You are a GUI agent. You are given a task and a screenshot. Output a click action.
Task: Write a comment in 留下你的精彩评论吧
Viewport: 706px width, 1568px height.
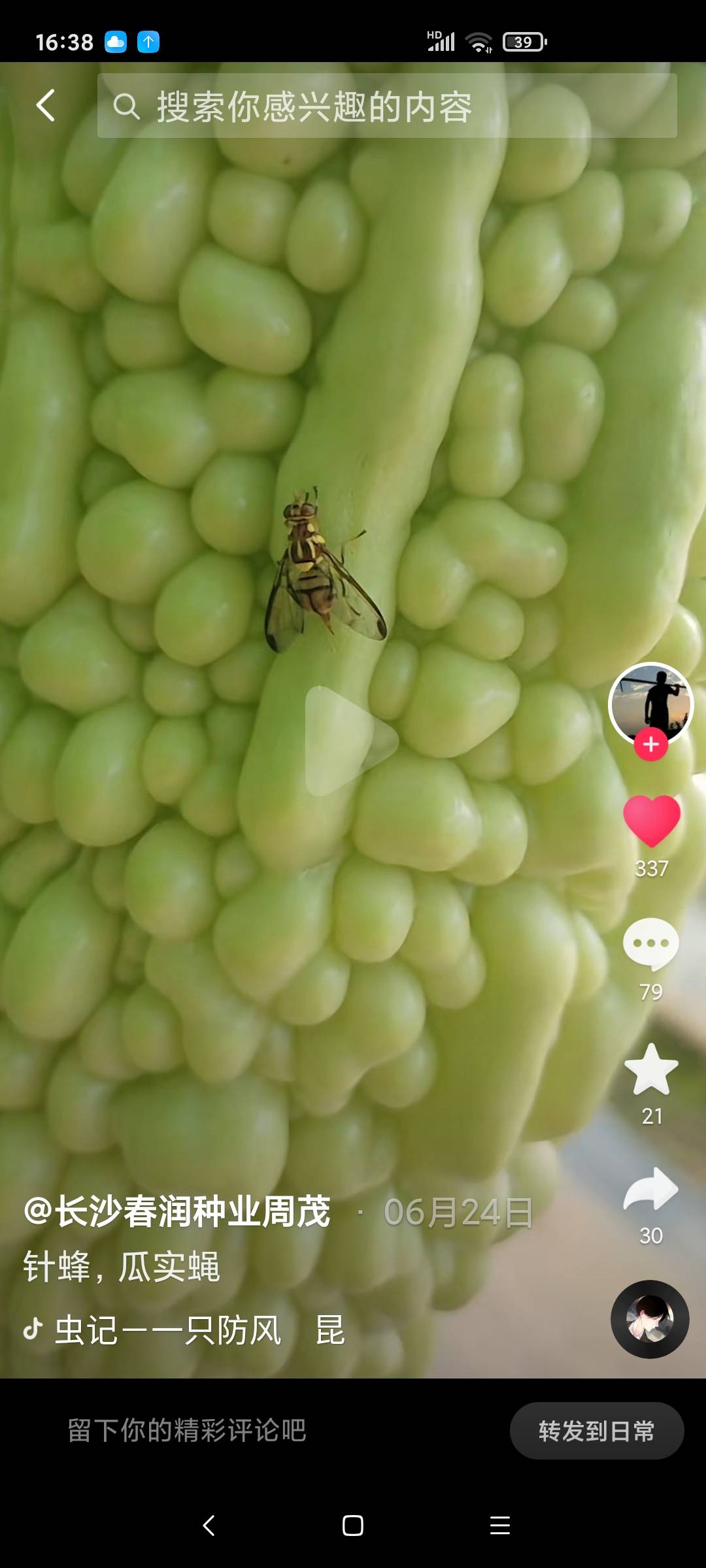click(187, 1430)
